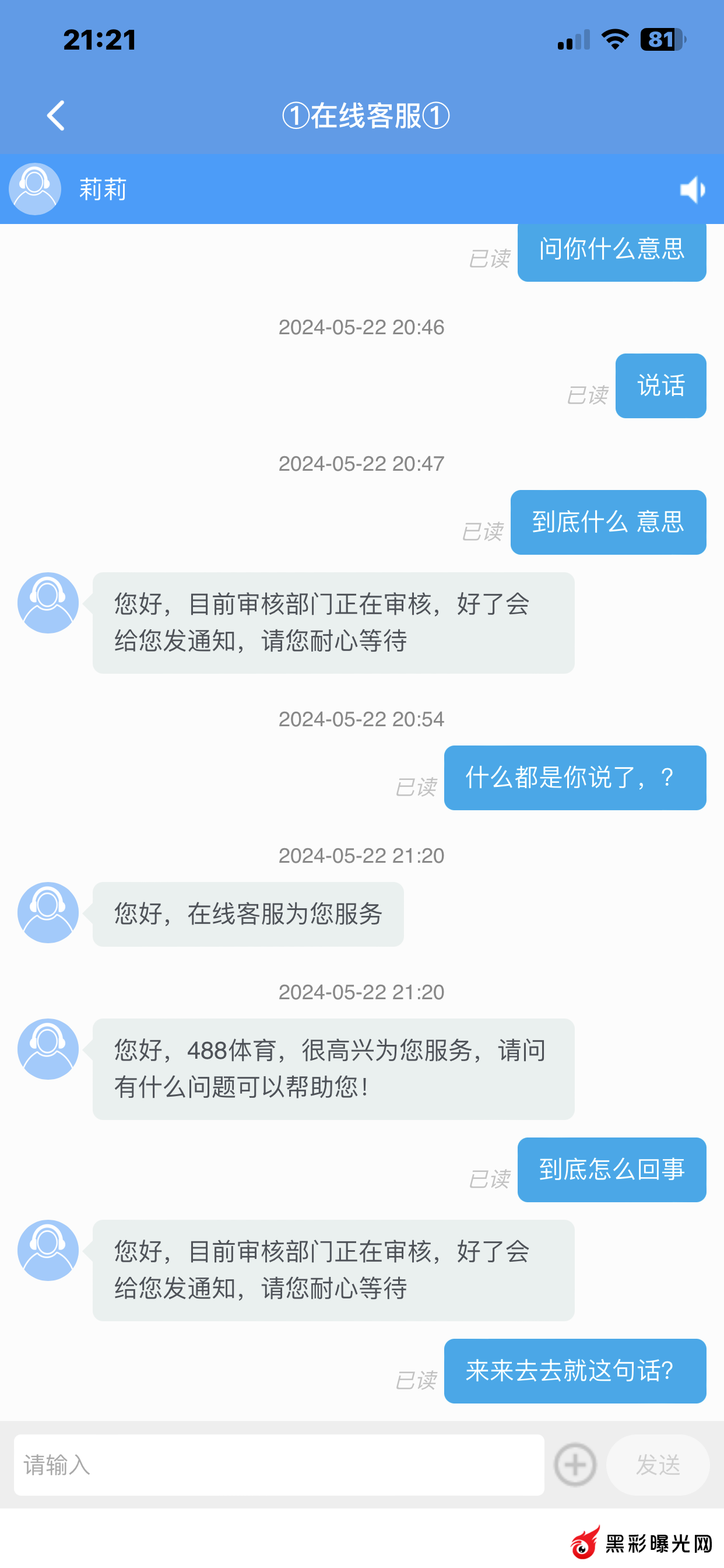Open the plus attachment options

point(575,1465)
